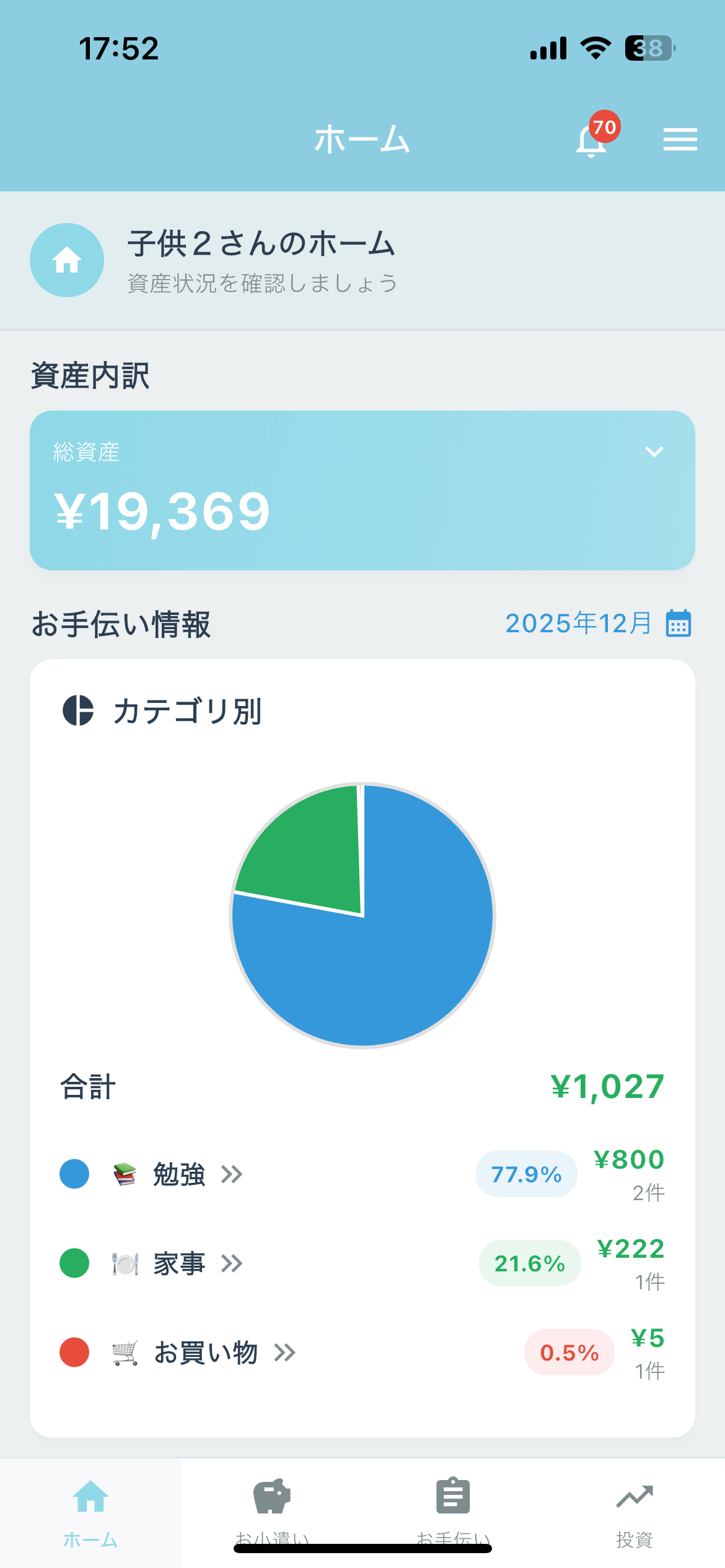This screenshot has height=1568, width=725.
Task: Expand the 家事 category details
Action: coord(232,1263)
